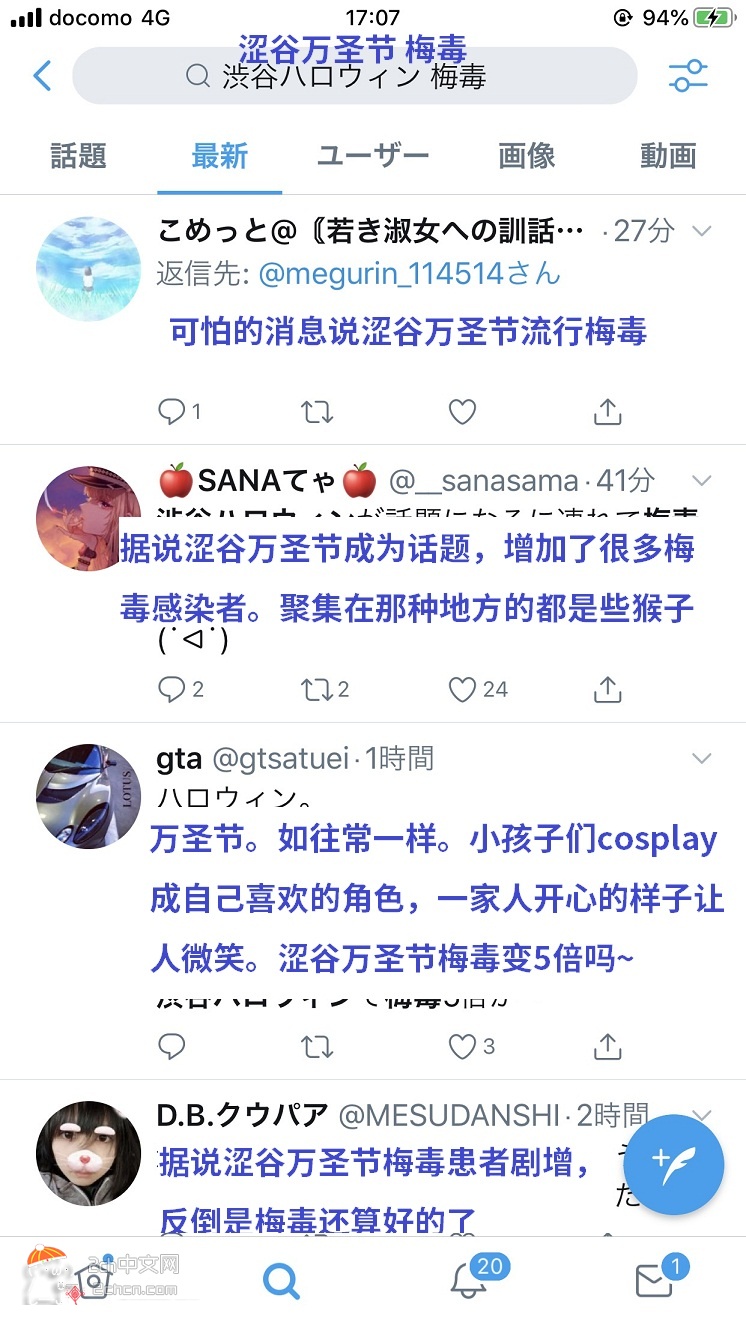Like gta's tweet
Screen dimensions: 746x1325
(463, 1046)
